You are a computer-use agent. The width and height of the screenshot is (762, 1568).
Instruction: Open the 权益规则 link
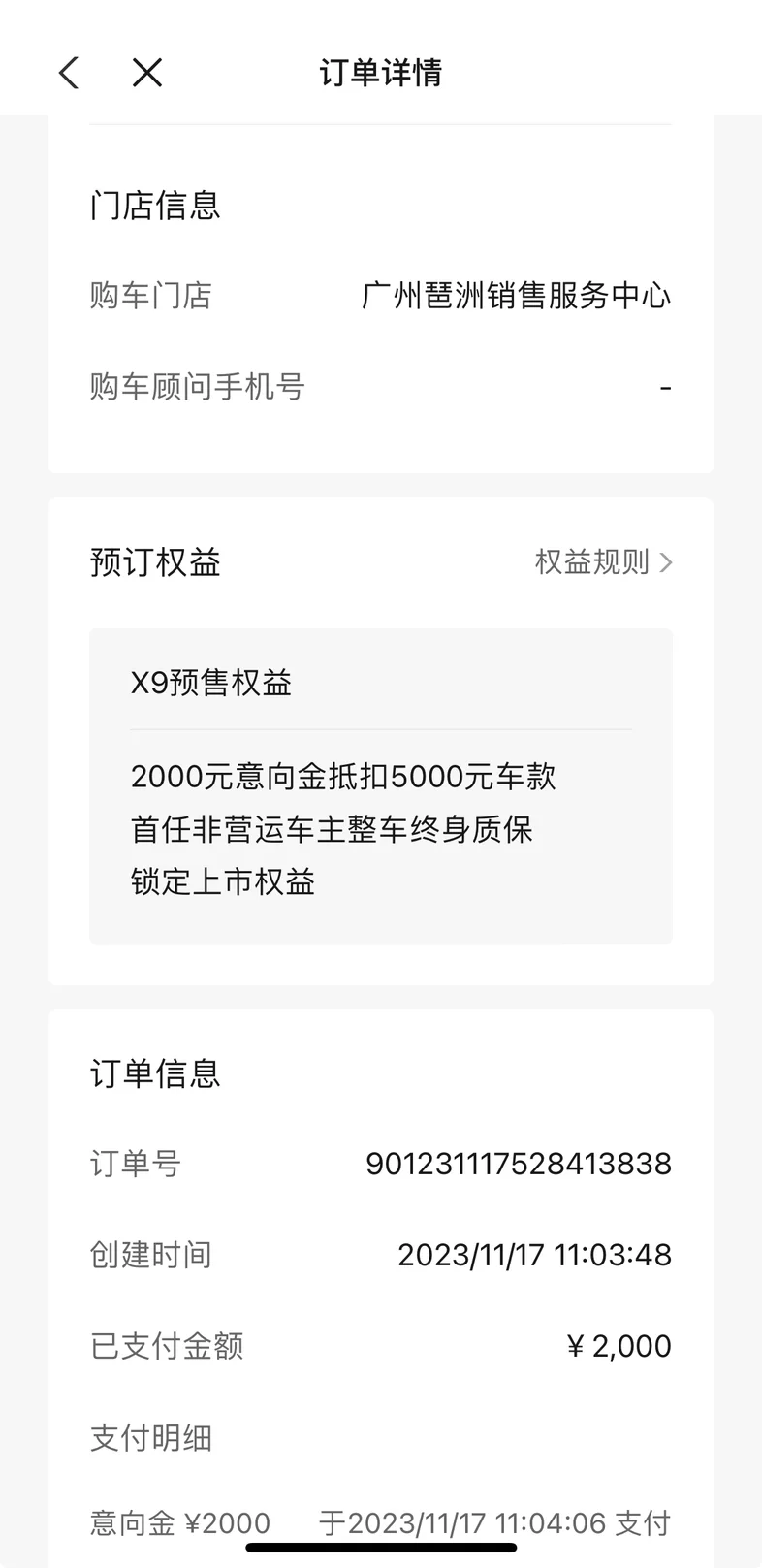[x=603, y=562]
